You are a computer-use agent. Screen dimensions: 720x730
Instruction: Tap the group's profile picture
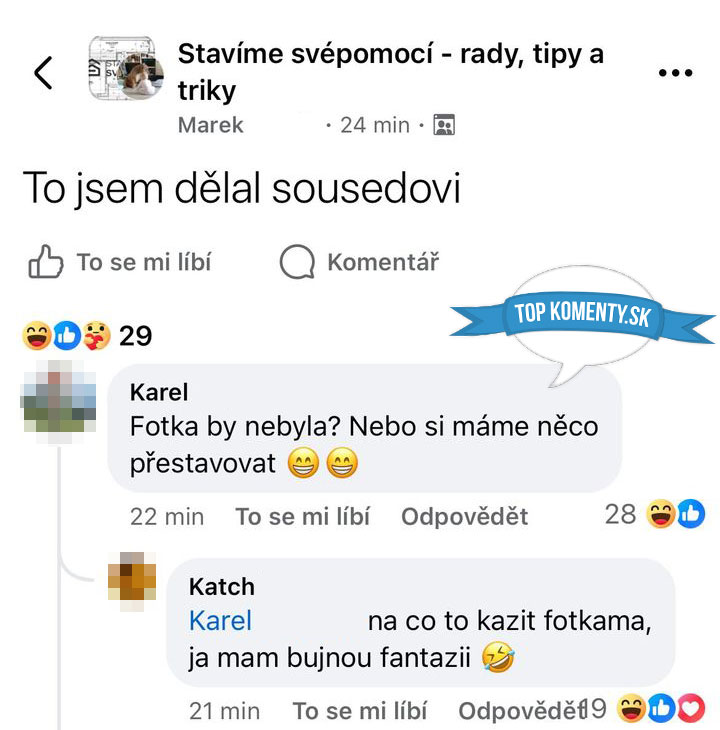tap(126, 69)
